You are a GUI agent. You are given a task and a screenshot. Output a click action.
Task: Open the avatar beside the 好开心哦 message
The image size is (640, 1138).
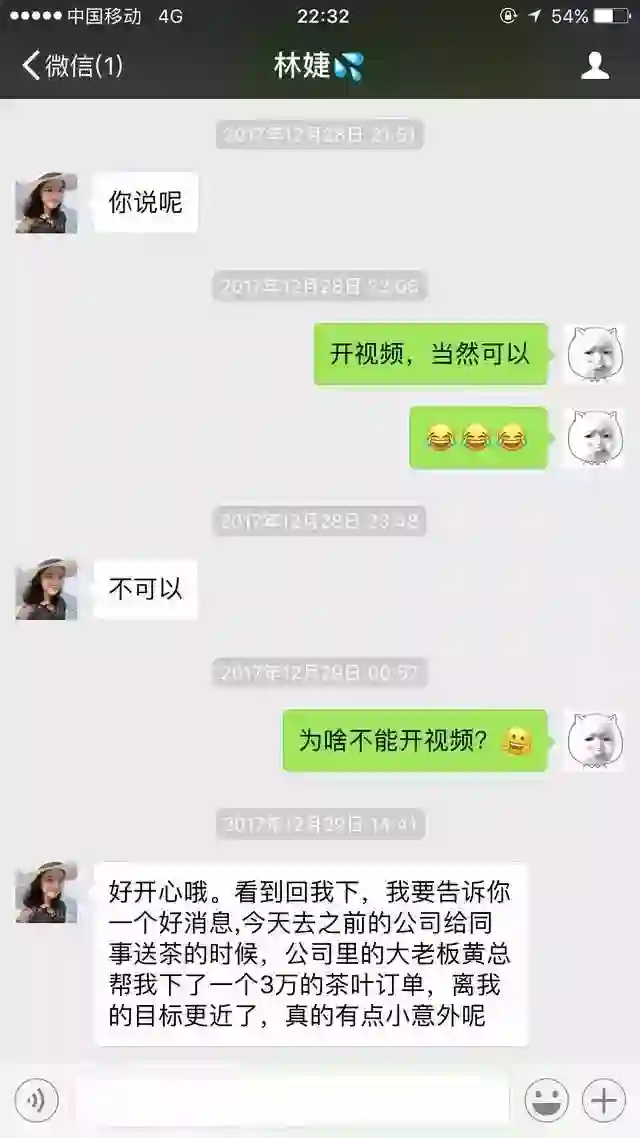point(46,893)
